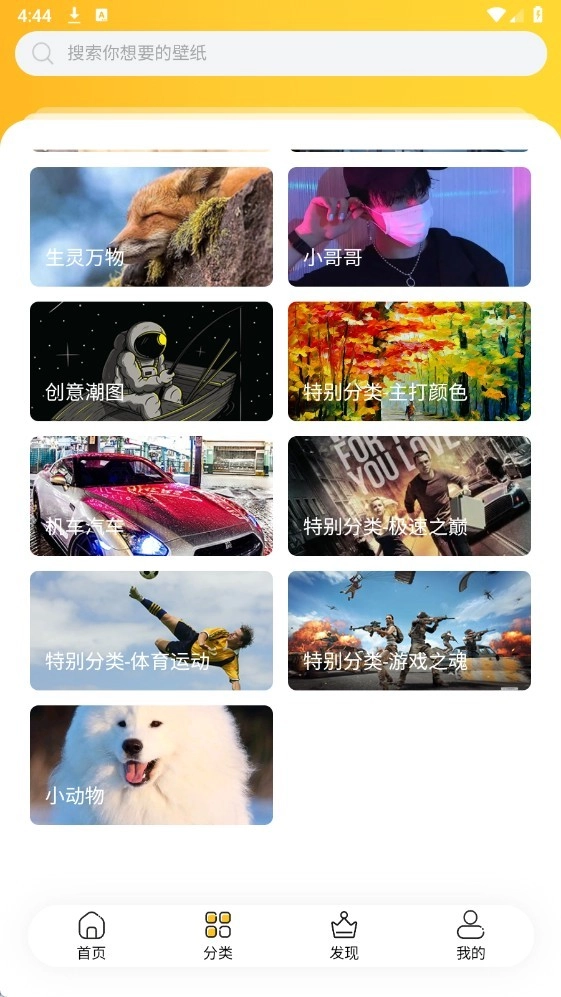Open the 小哥哥 category
The height and width of the screenshot is (997, 561).
coord(409,227)
